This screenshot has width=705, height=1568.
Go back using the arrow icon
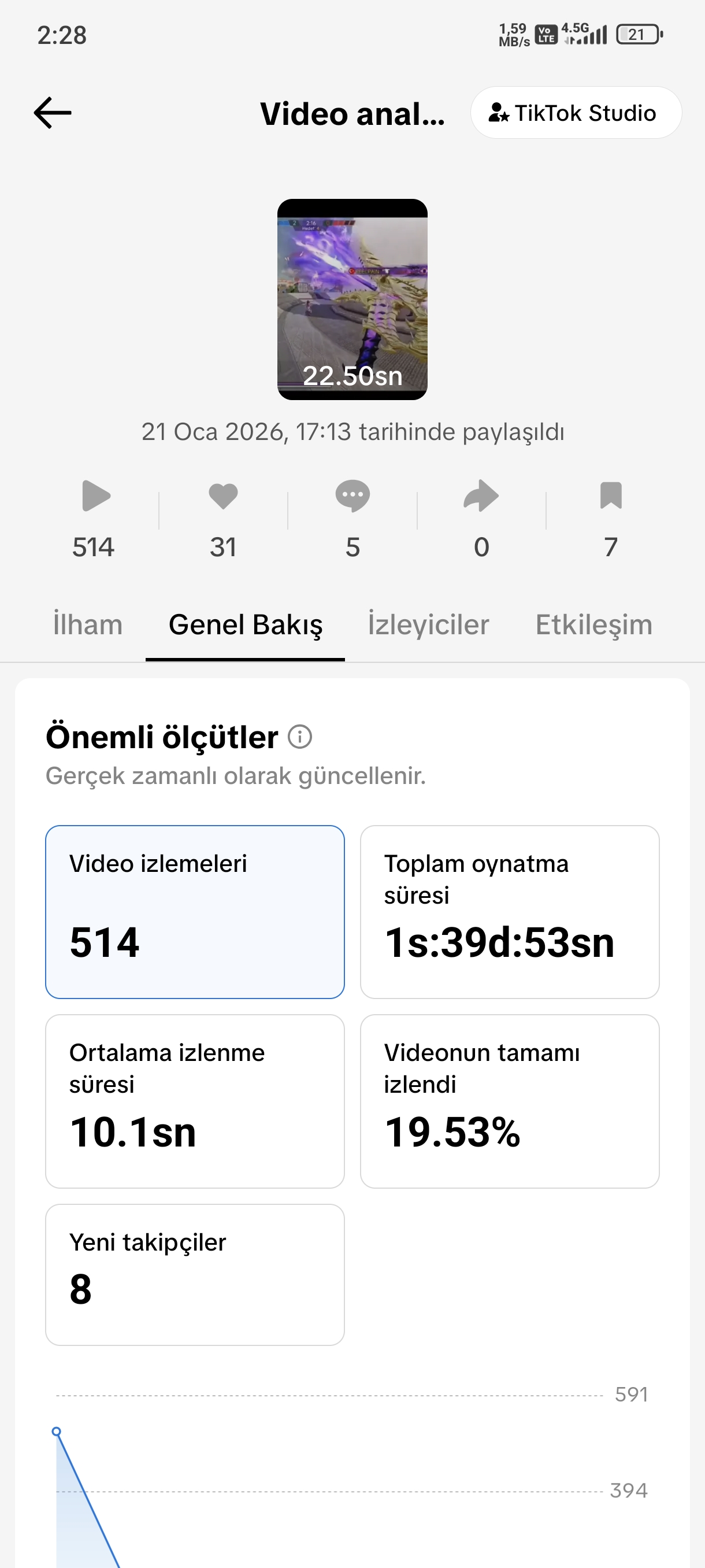pos(53,113)
